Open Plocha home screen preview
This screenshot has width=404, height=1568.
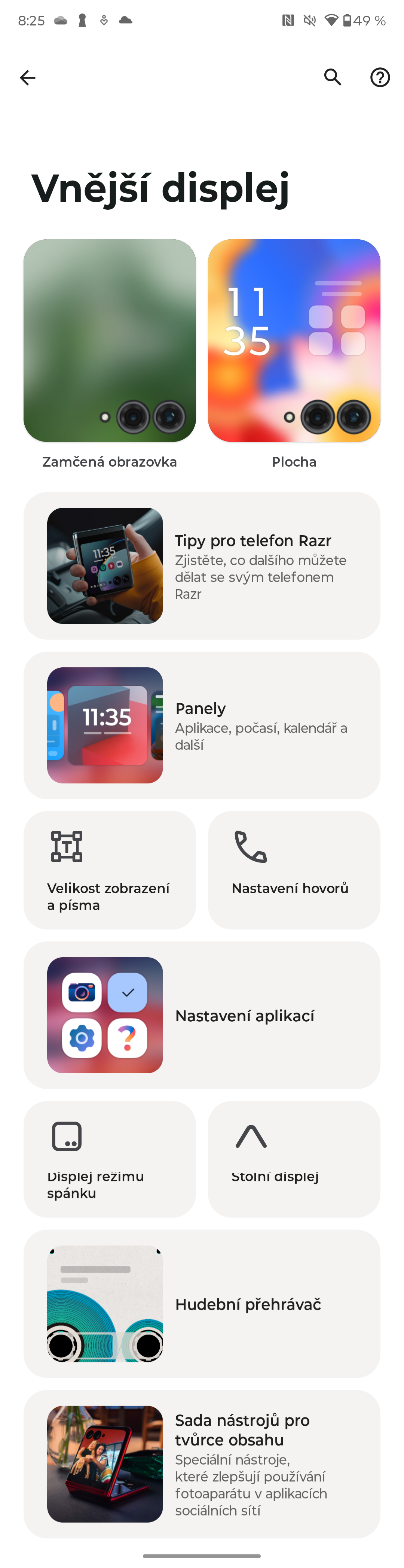point(294,341)
